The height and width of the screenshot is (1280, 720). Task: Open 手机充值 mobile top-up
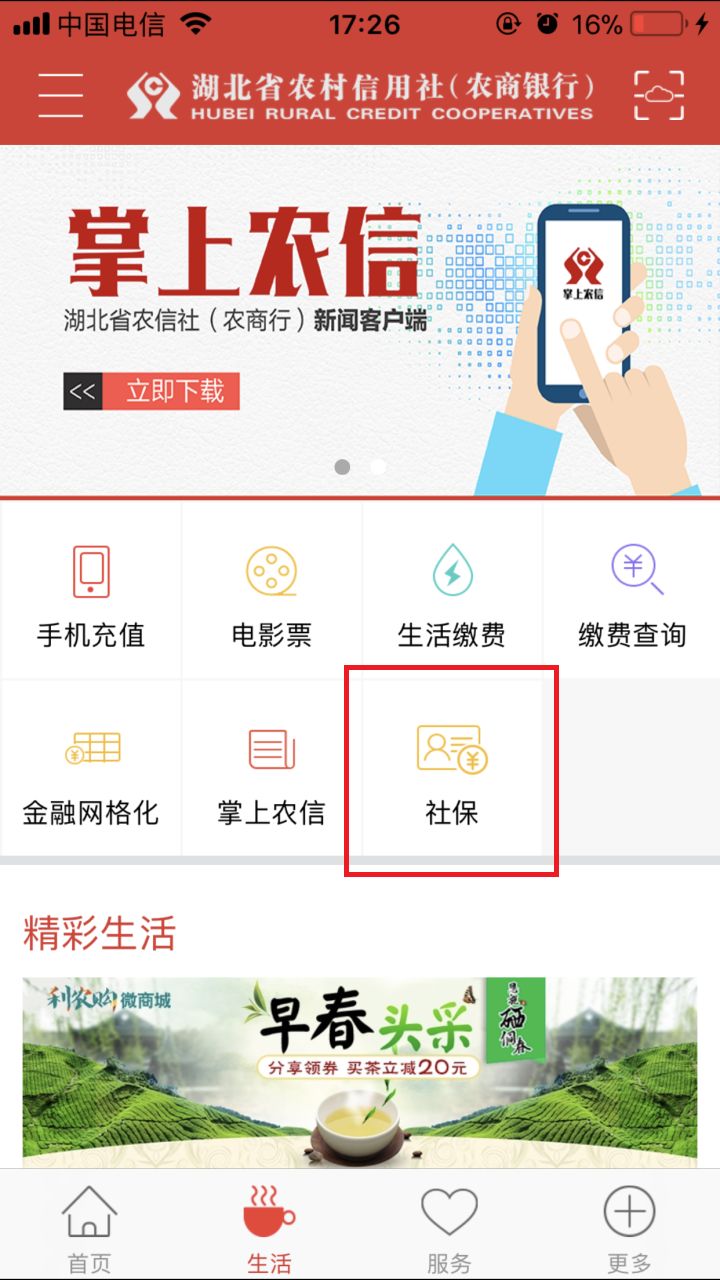pyautogui.click(x=90, y=590)
